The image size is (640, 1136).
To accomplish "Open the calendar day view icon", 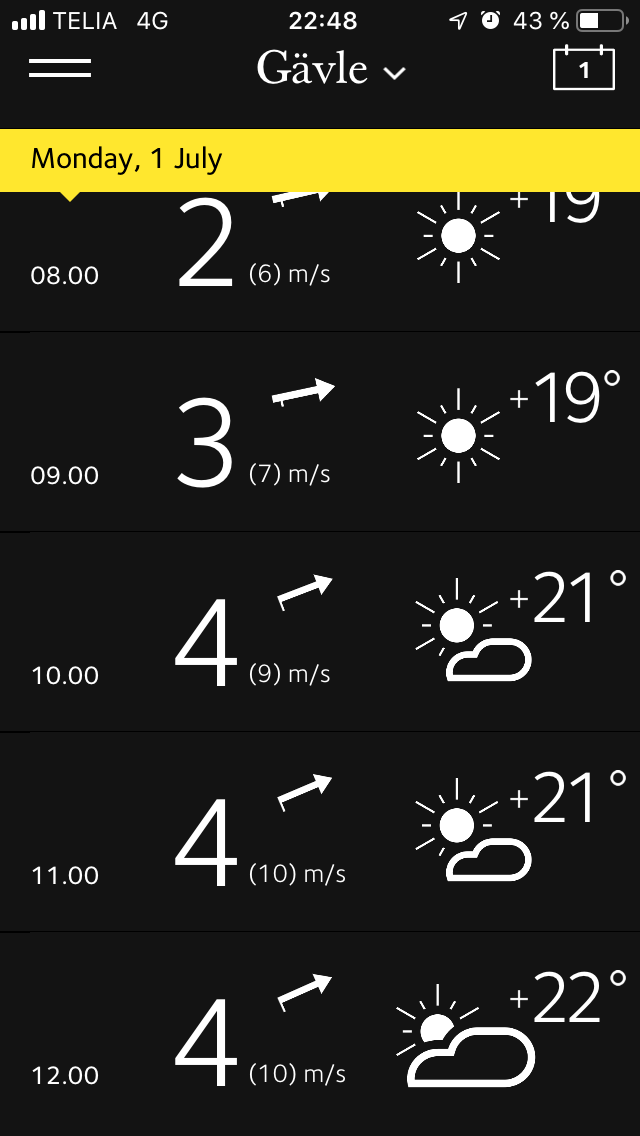I will tap(583, 68).
